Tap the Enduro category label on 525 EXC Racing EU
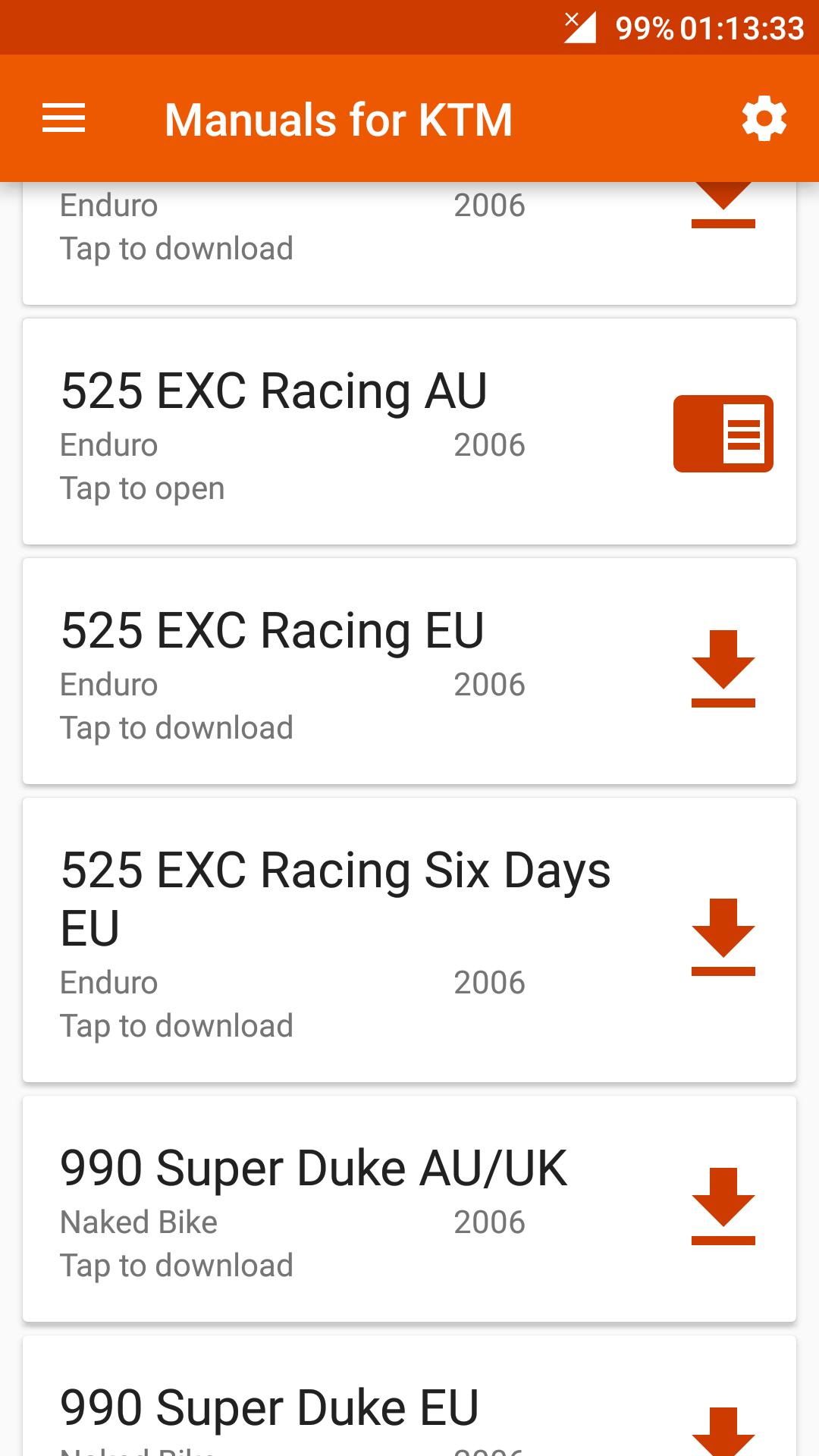Screen dimensions: 819x1456 tap(109, 683)
